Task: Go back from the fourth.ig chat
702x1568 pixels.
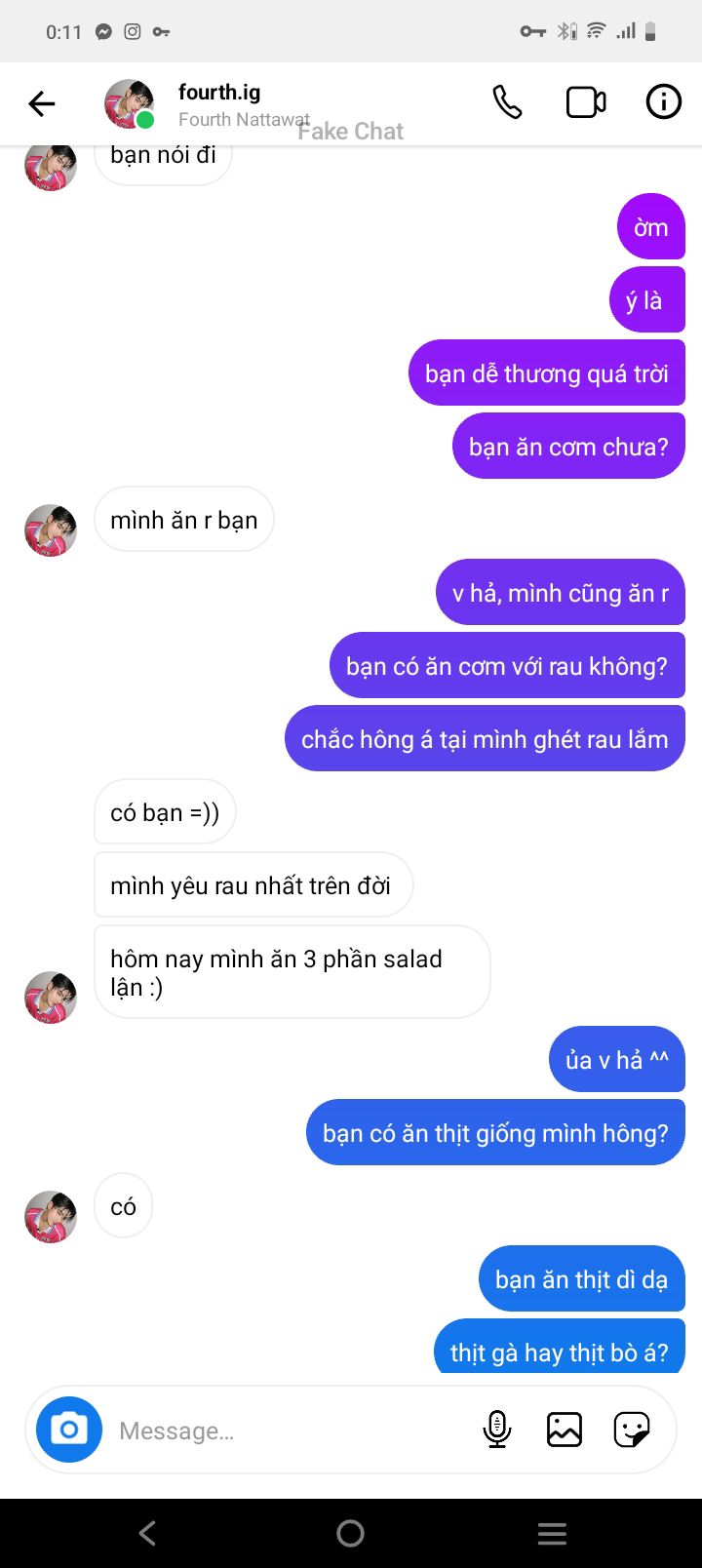Action: 42,103
